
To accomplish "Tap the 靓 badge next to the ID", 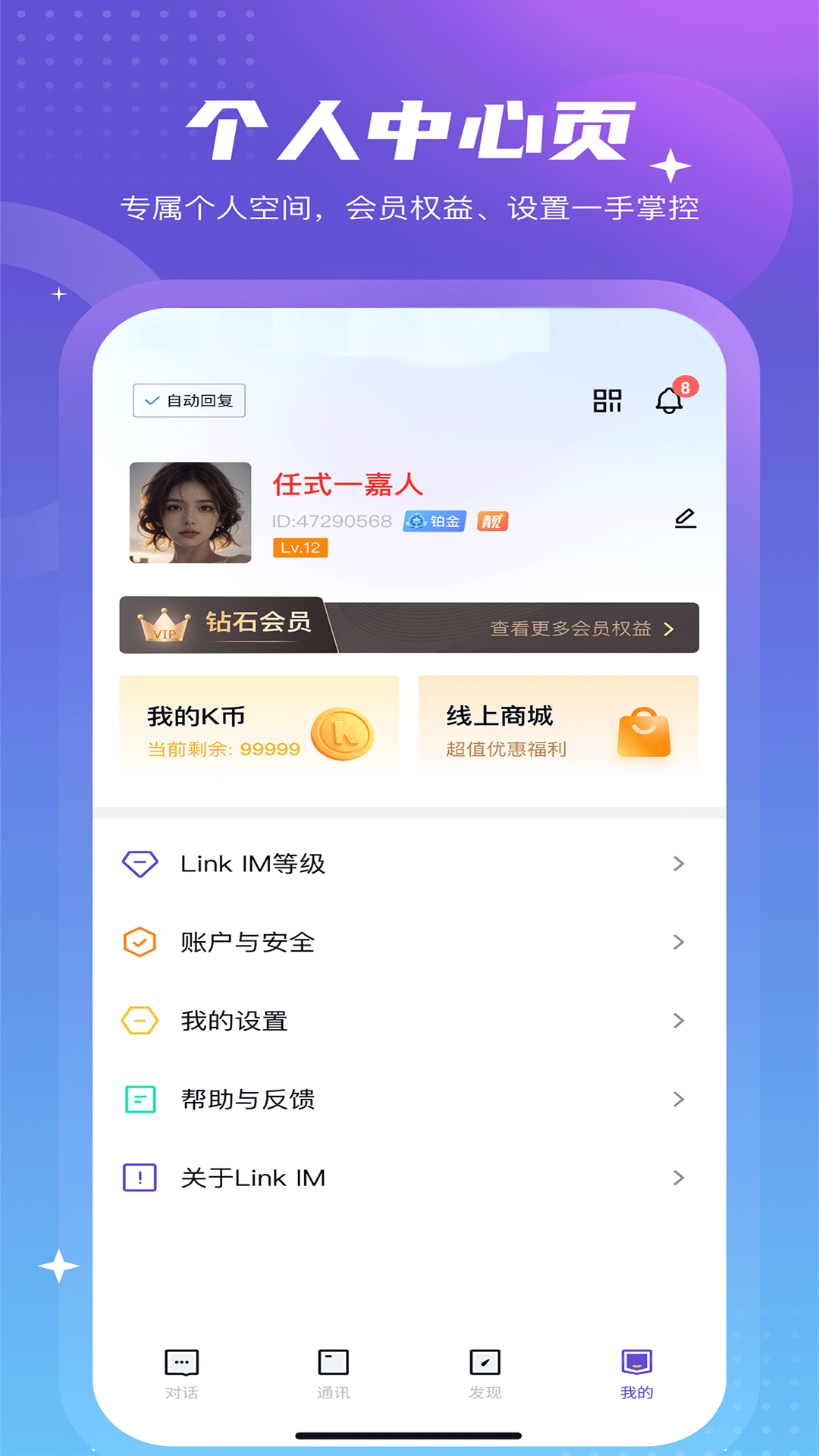I will tap(491, 522).
